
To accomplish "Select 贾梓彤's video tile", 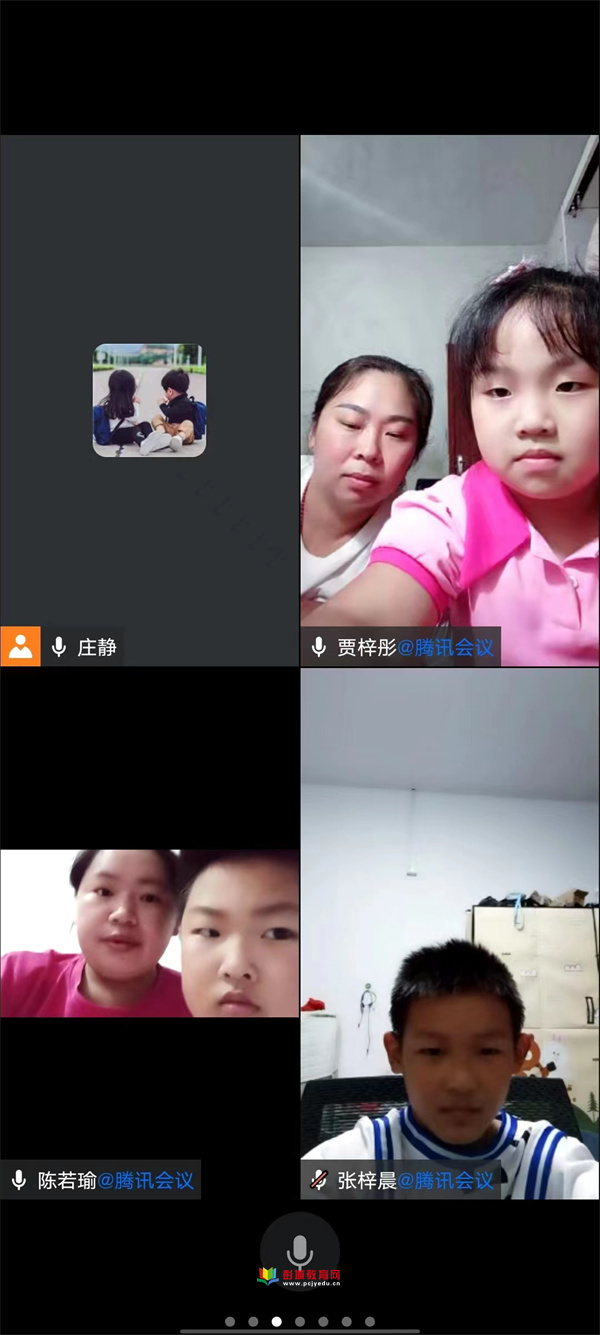I will [450, 400].
